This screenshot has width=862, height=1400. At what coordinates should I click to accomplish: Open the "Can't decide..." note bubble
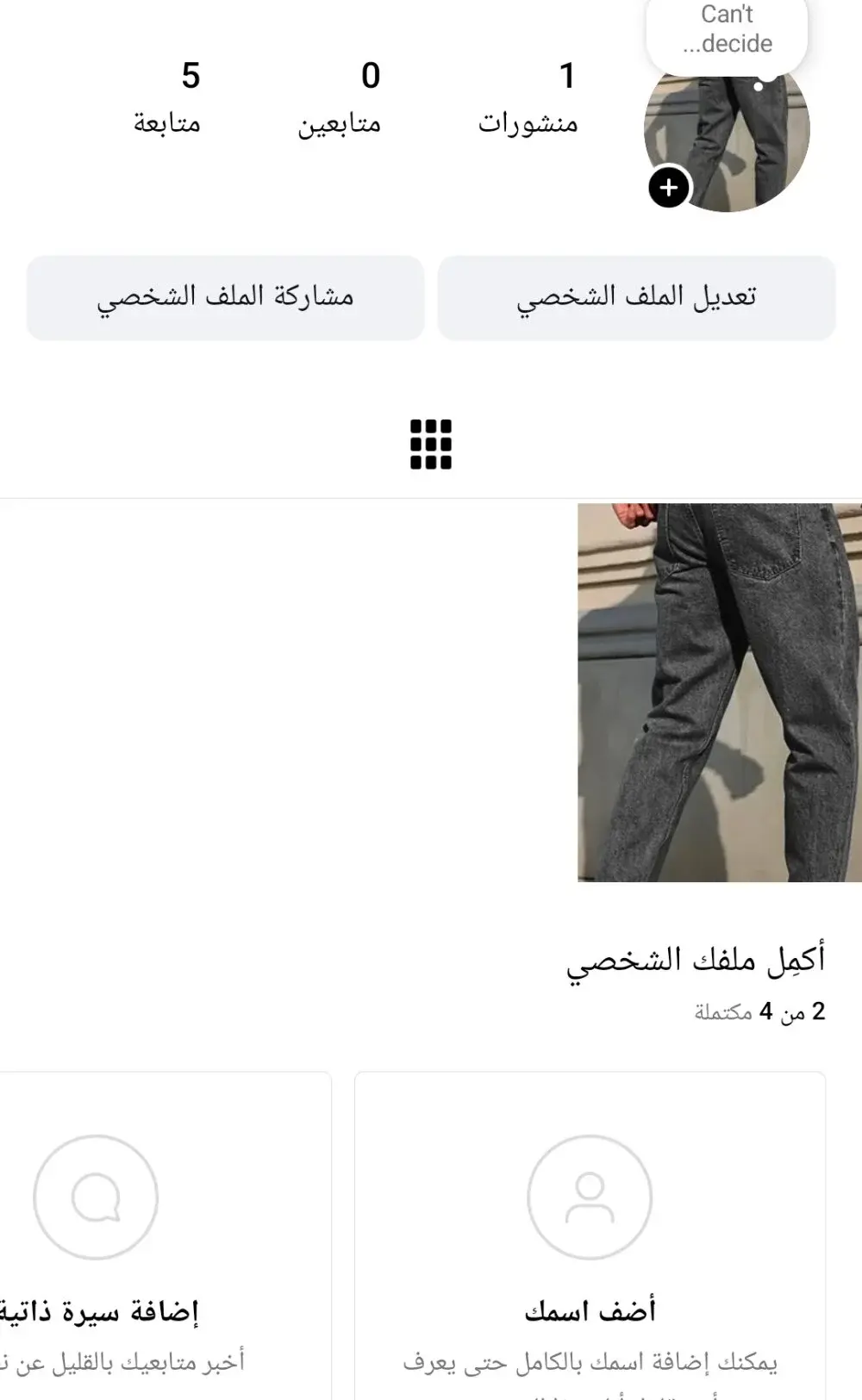[727, 30]
